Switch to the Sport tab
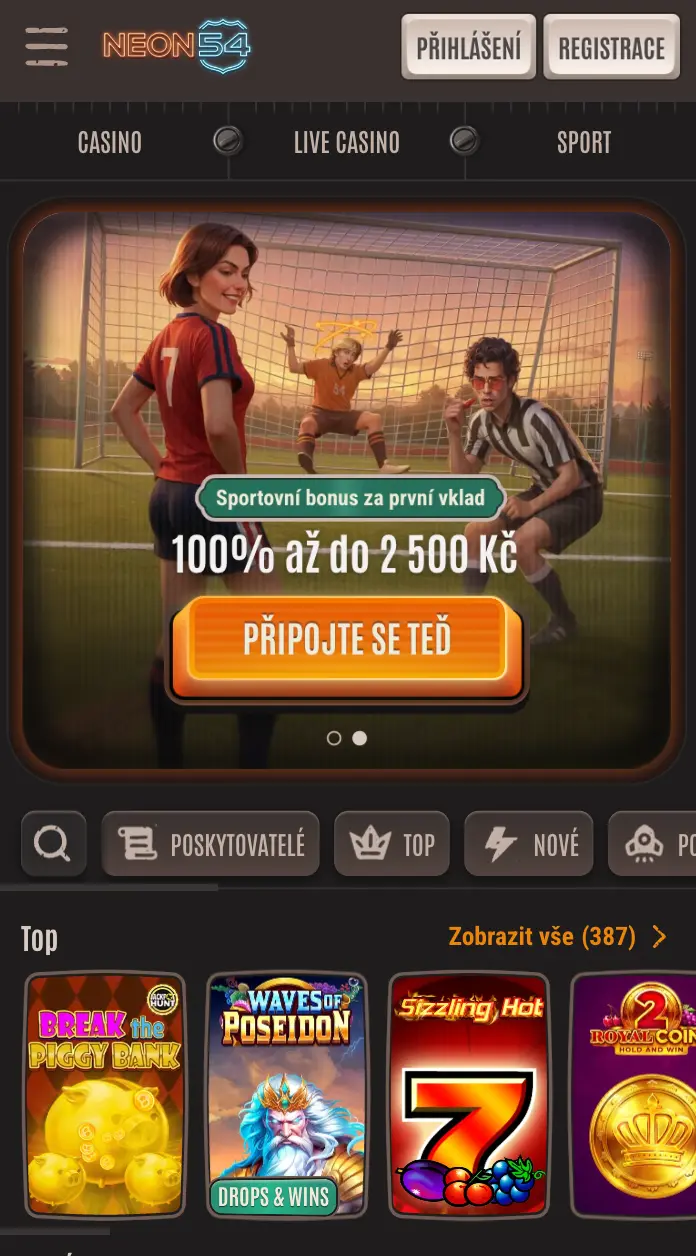This screenshot has width=696, height=1256. (x=583, y=143)
